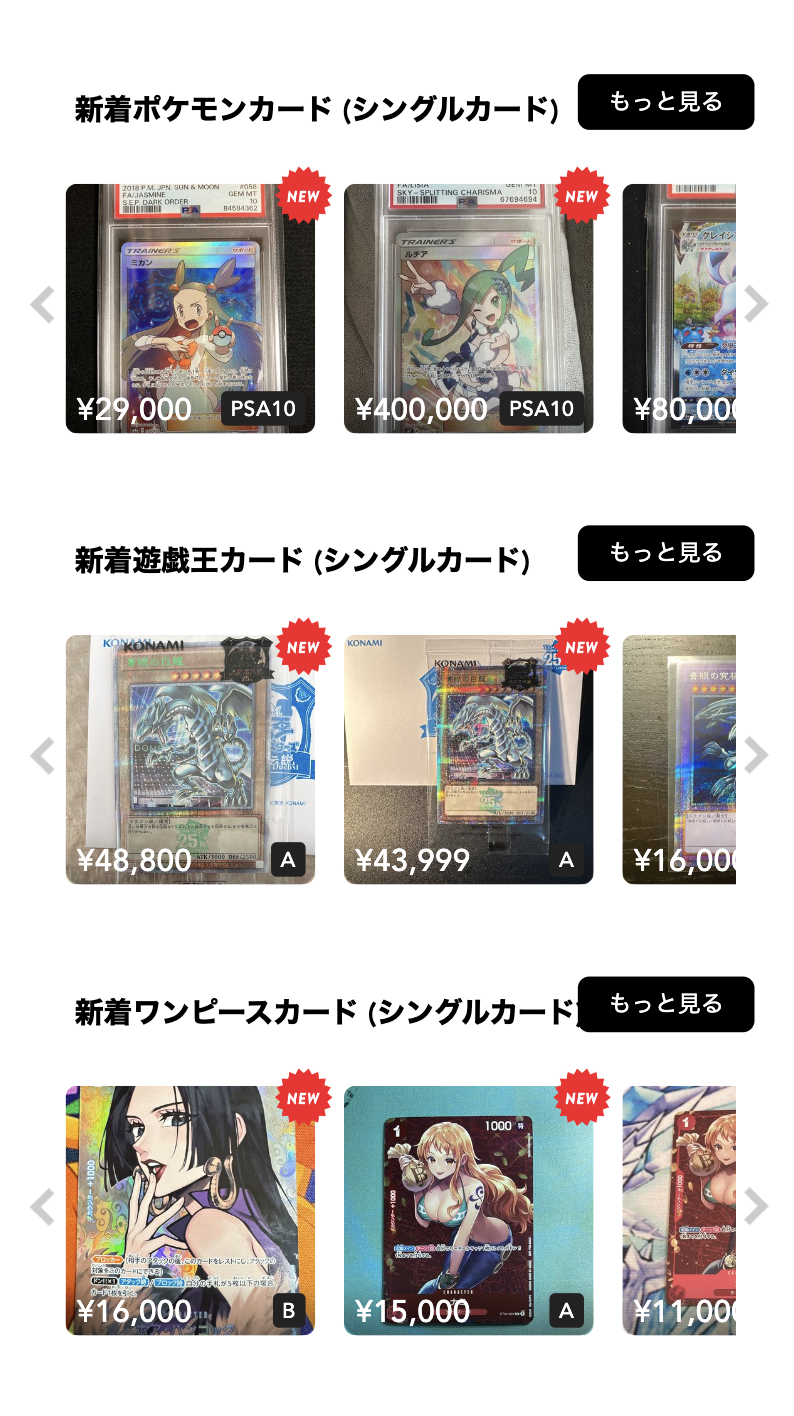Open the ¥80,000 Pokémon card listing
794x1416 pixels.
pos(680,308)
